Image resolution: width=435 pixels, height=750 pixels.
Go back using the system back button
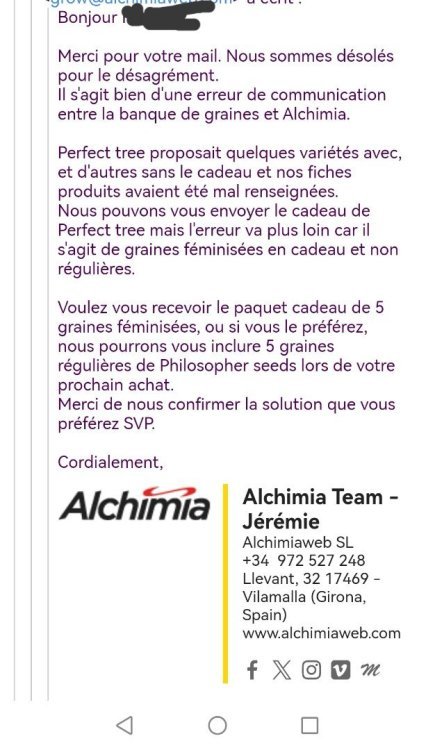(125, 726)
